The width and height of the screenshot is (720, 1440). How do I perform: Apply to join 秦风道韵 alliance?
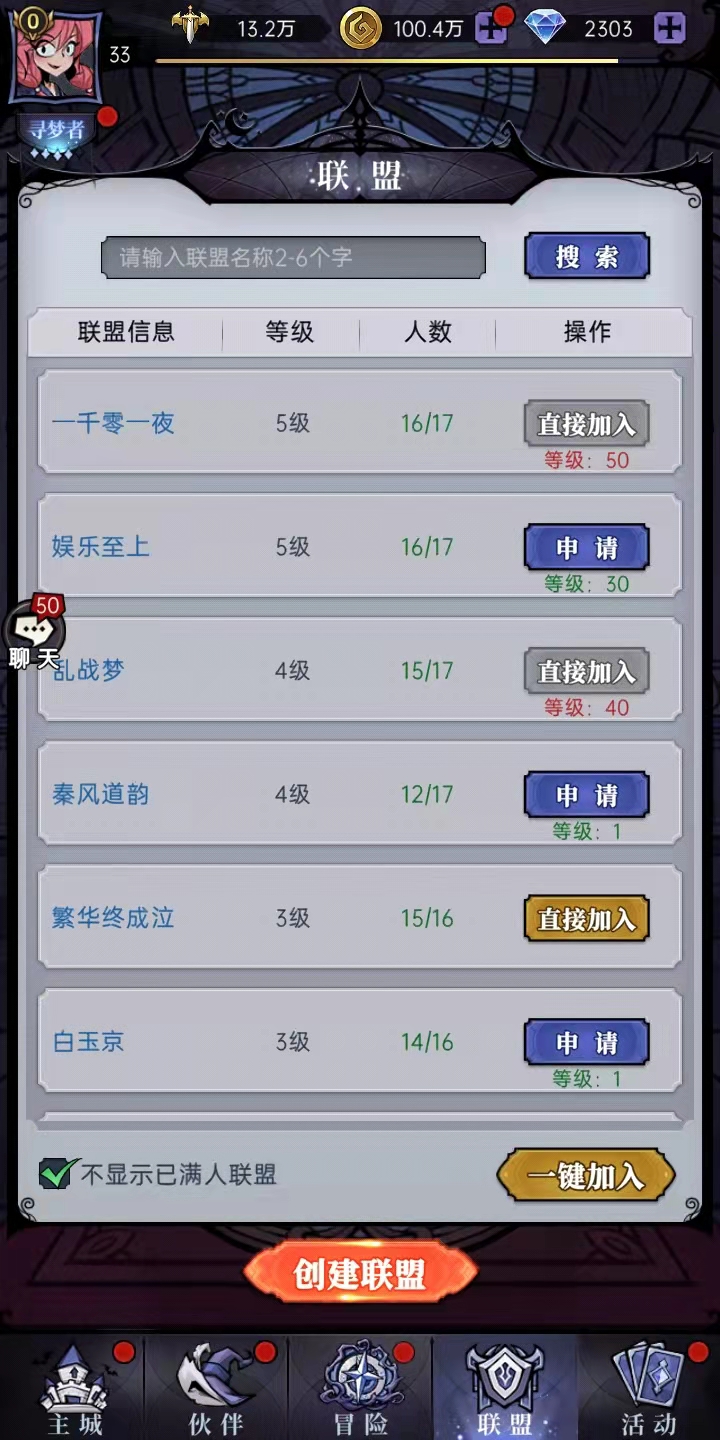[x=587, y=795]
